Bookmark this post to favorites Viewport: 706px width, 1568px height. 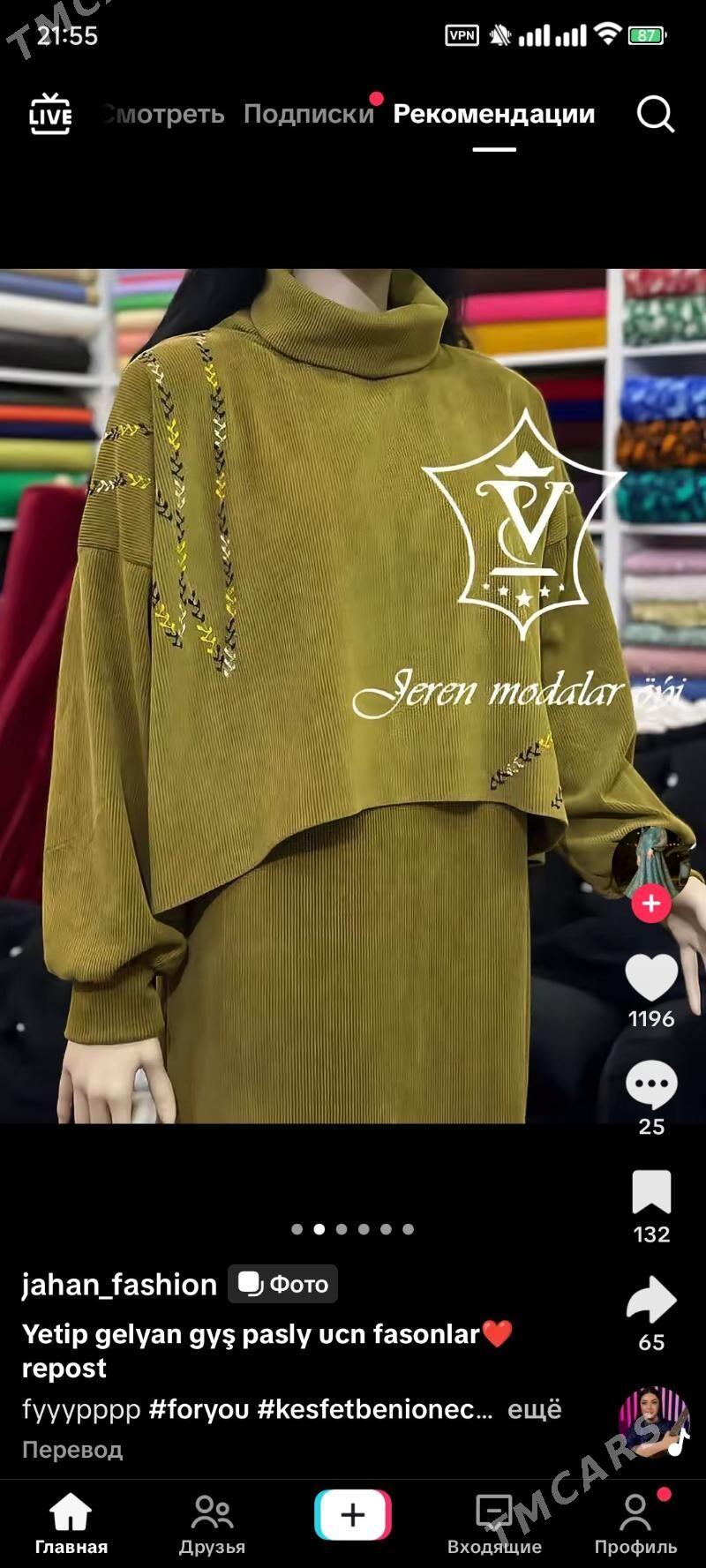coord(651,1193)
